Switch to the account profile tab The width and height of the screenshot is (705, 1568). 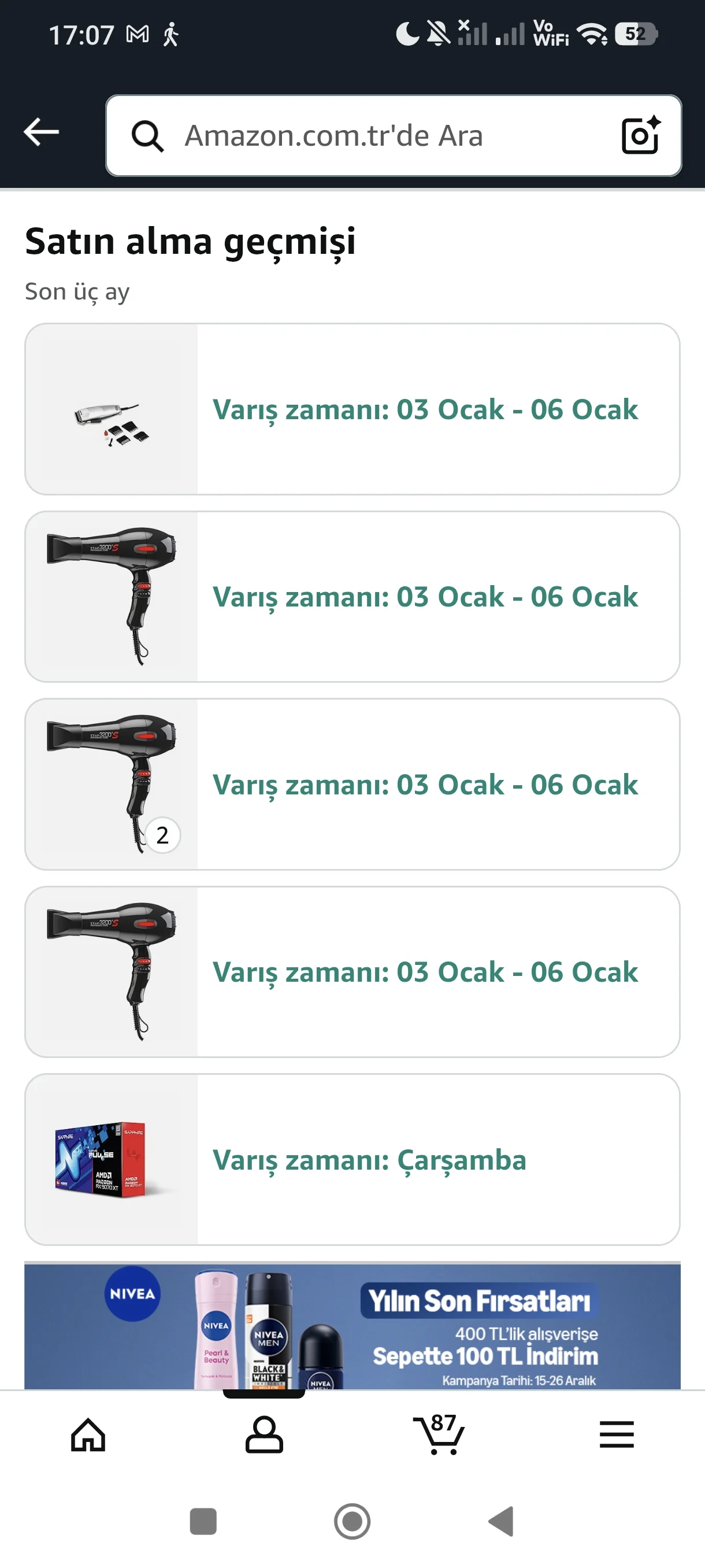point(264,1435)
